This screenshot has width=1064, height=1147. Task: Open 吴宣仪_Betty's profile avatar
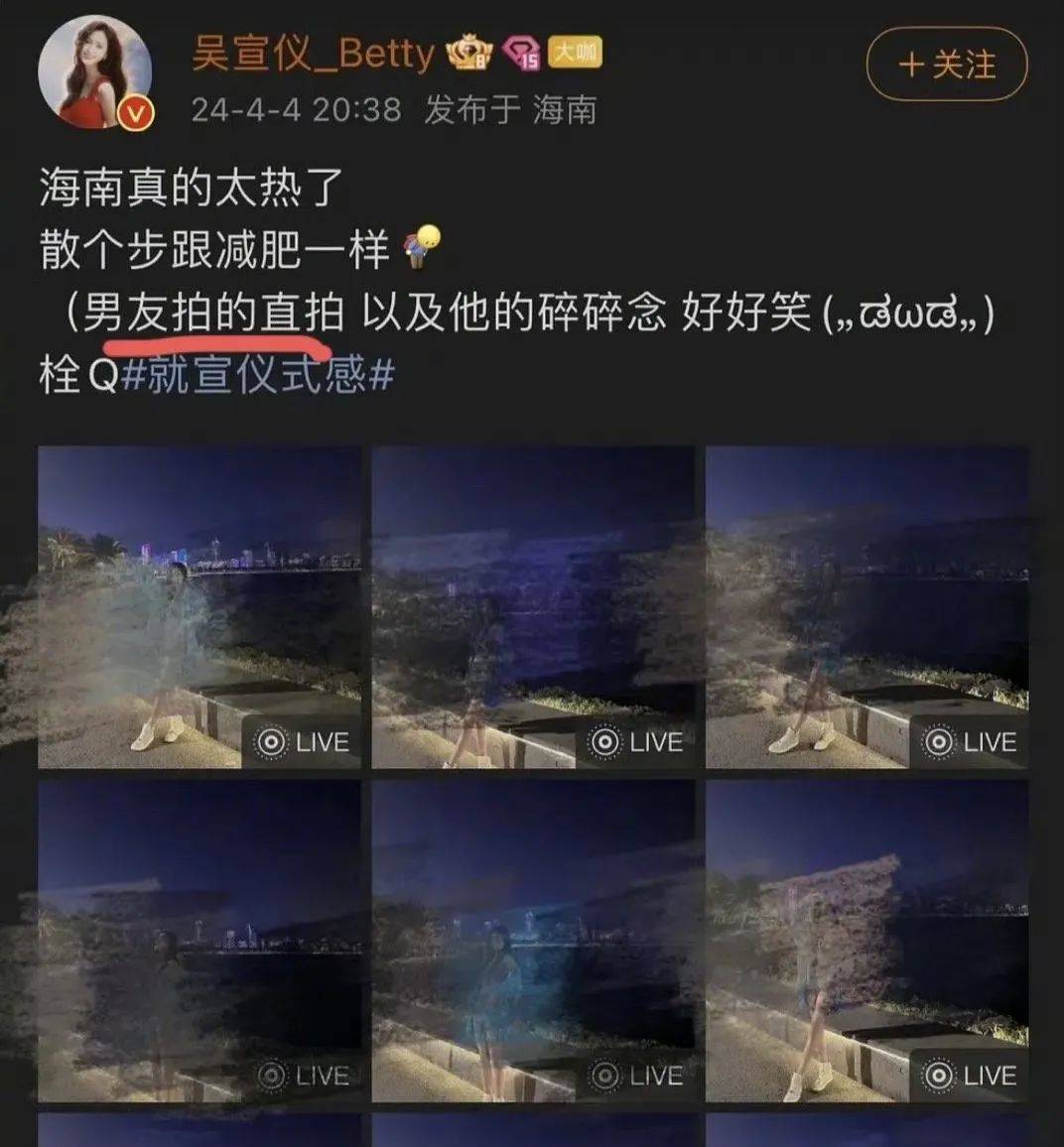coord(95,71)
